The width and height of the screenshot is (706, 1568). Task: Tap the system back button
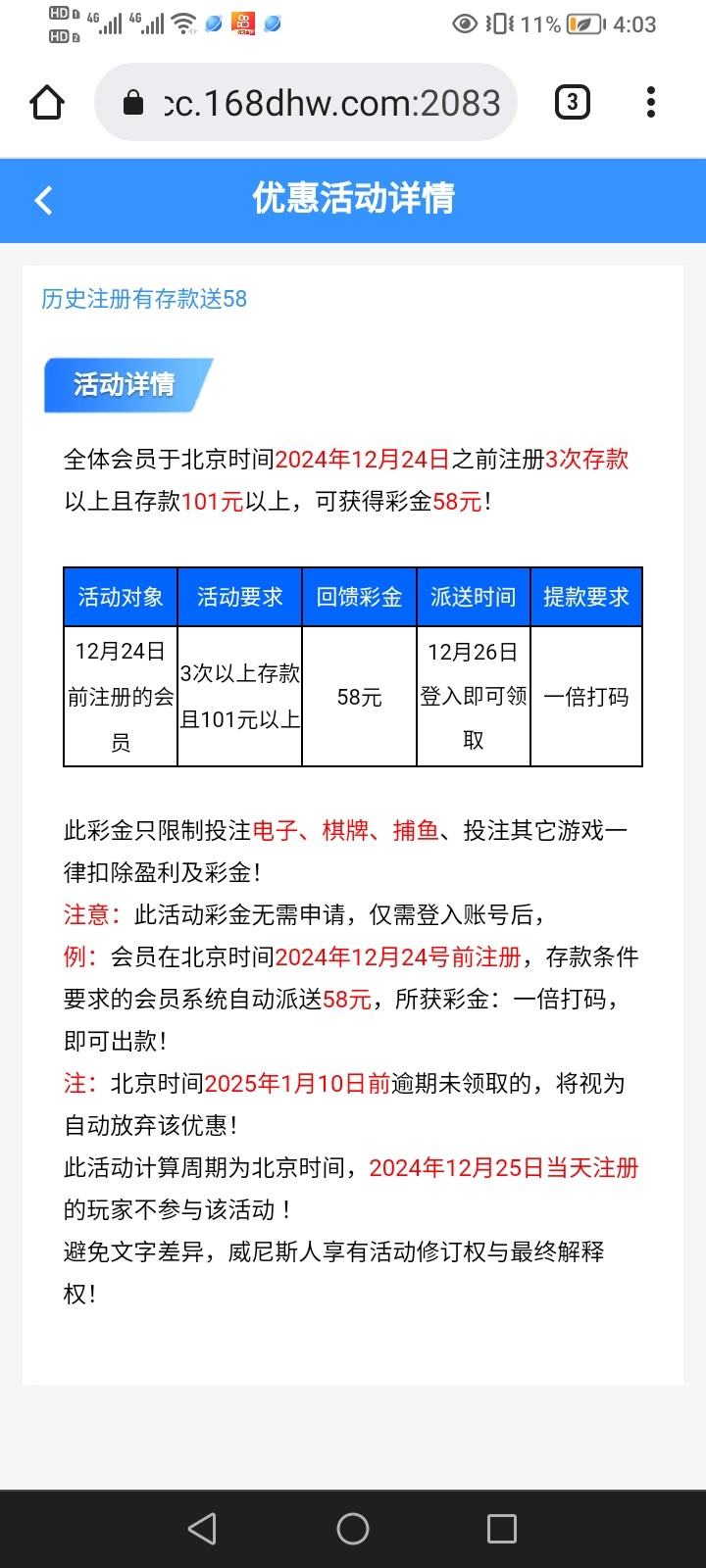[202, 1529]
